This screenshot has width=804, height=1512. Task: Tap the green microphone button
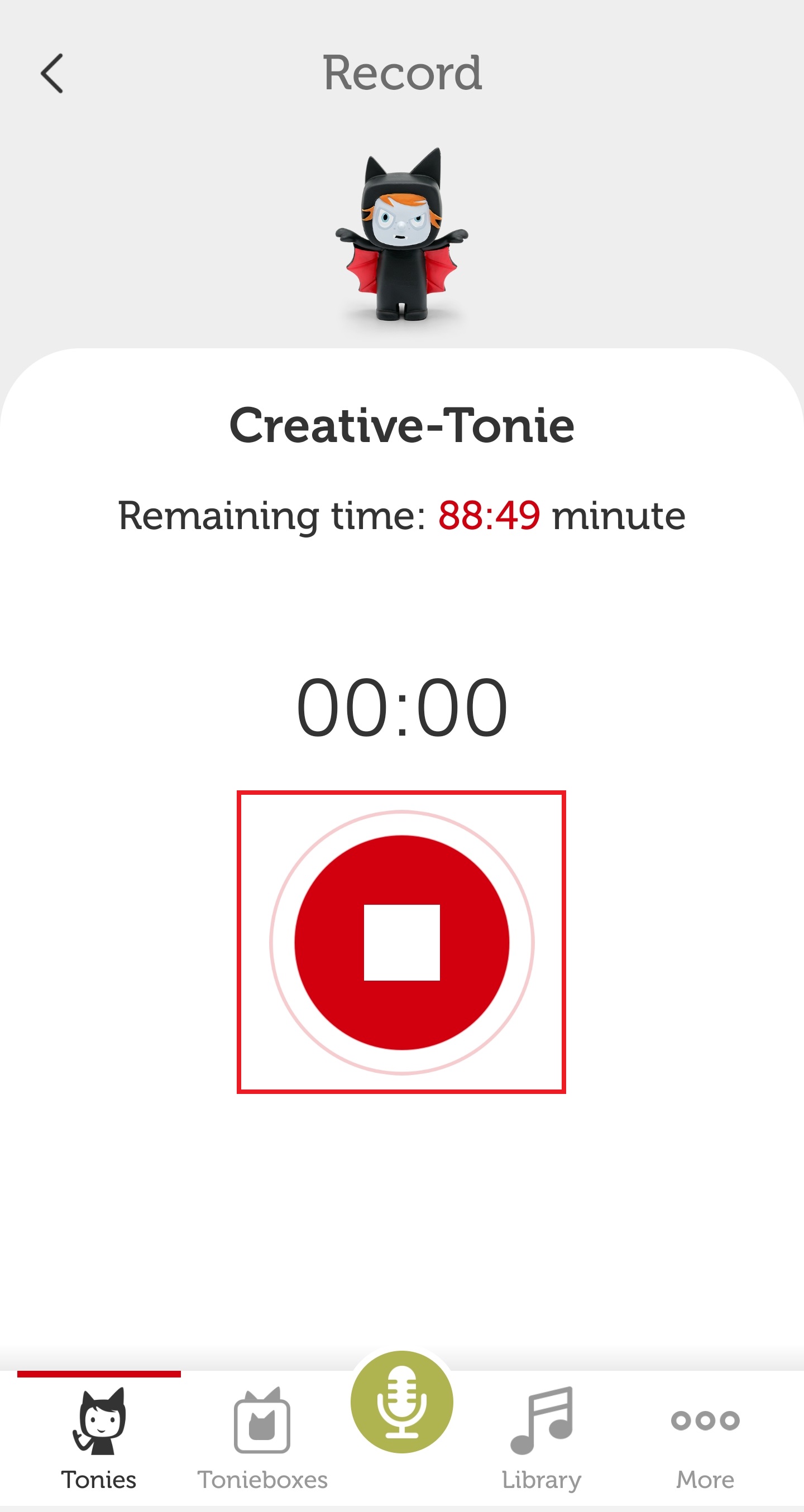click(401, 1401)
